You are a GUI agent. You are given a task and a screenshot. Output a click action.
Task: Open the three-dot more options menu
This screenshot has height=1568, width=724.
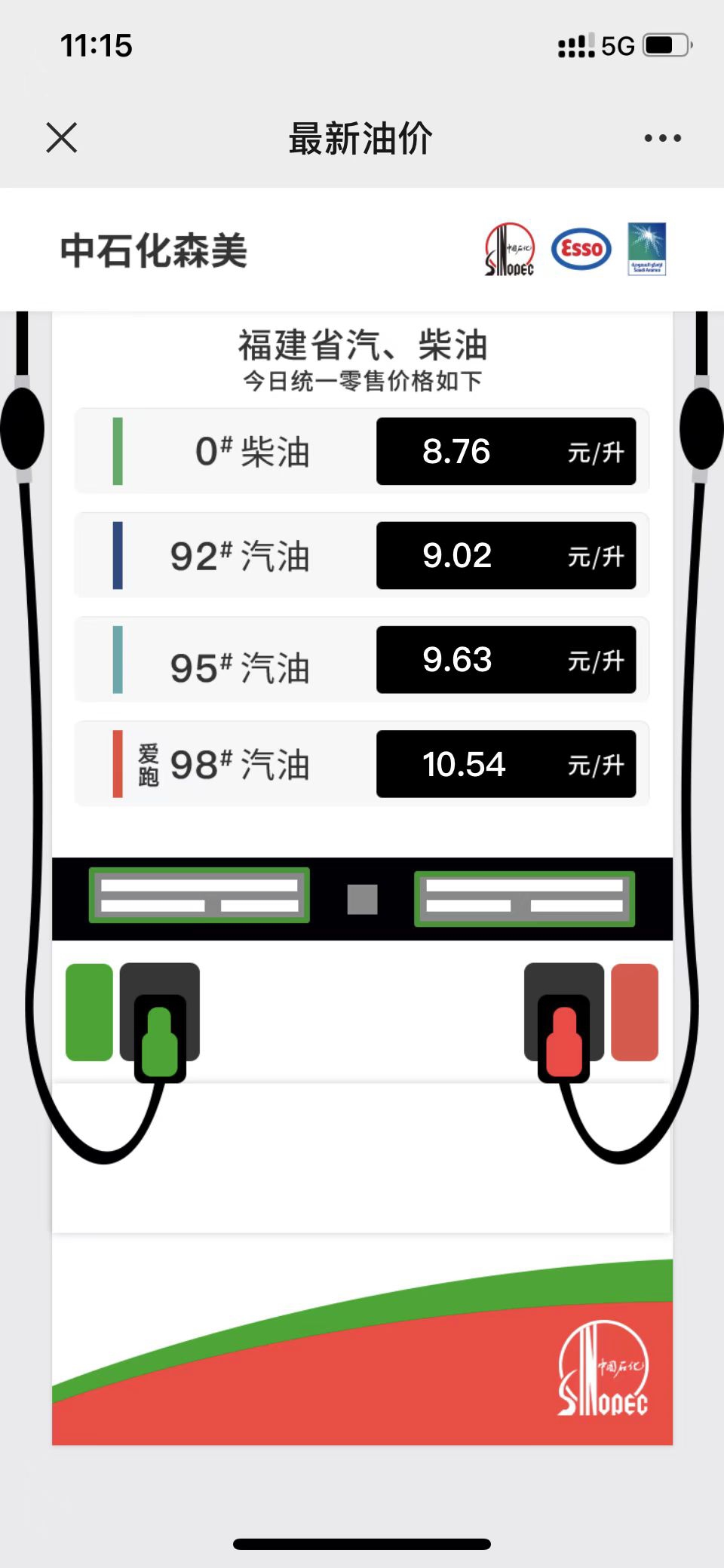tap(662, 138)
